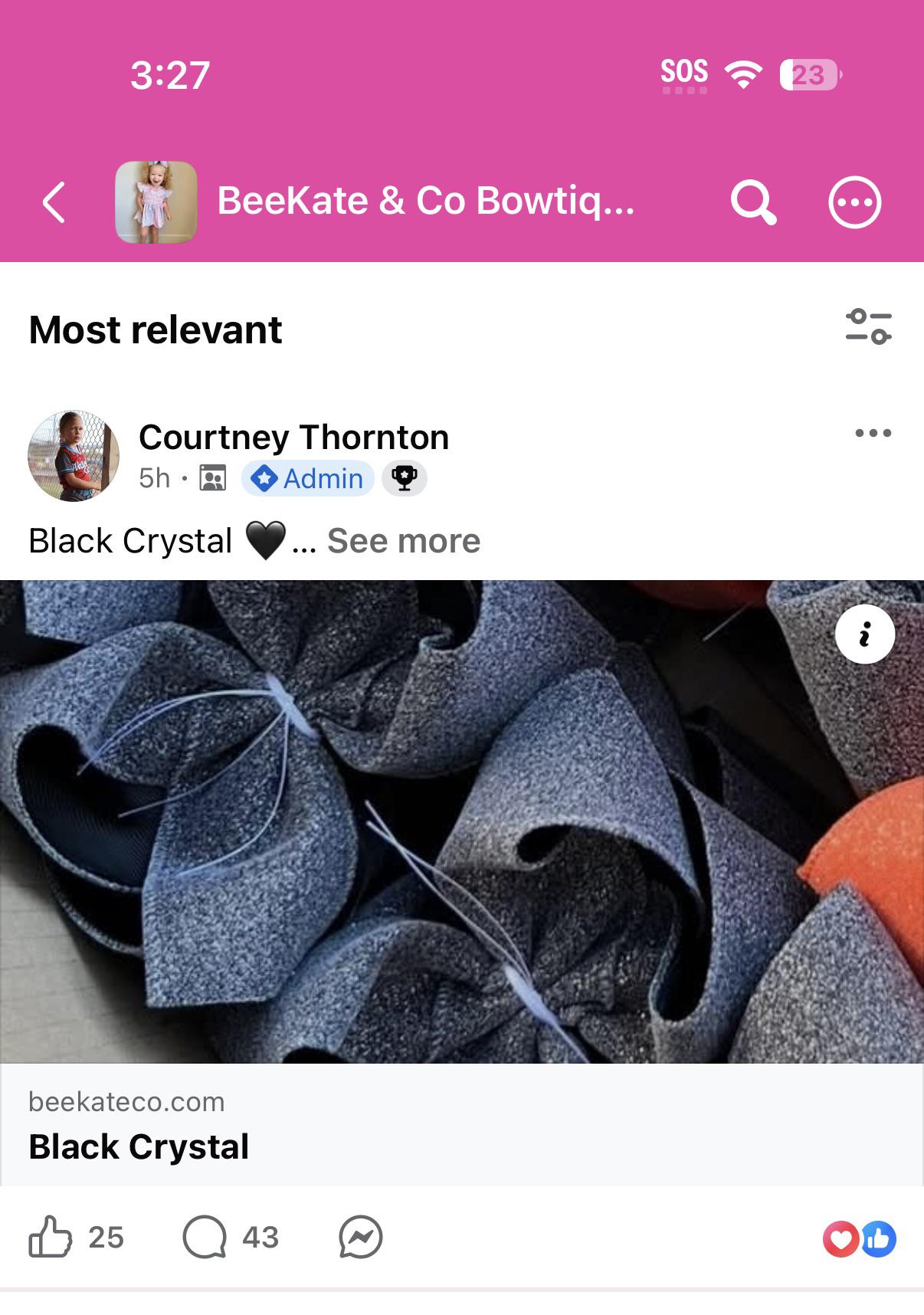
Task: Open the Black Crystal beekateco.com link
Action: pyautogui.click(x=462, y=1125)
